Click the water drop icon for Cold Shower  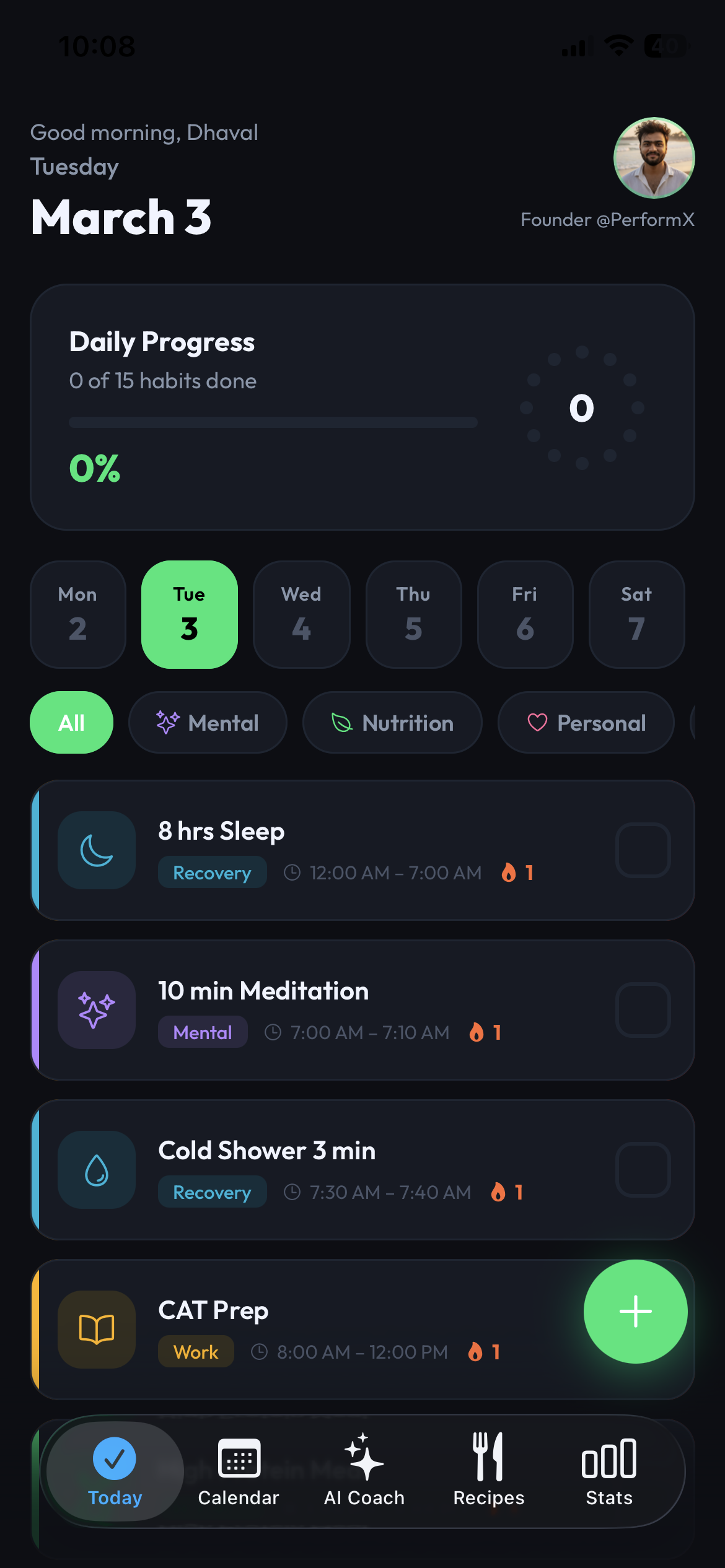click(96, 1169)
